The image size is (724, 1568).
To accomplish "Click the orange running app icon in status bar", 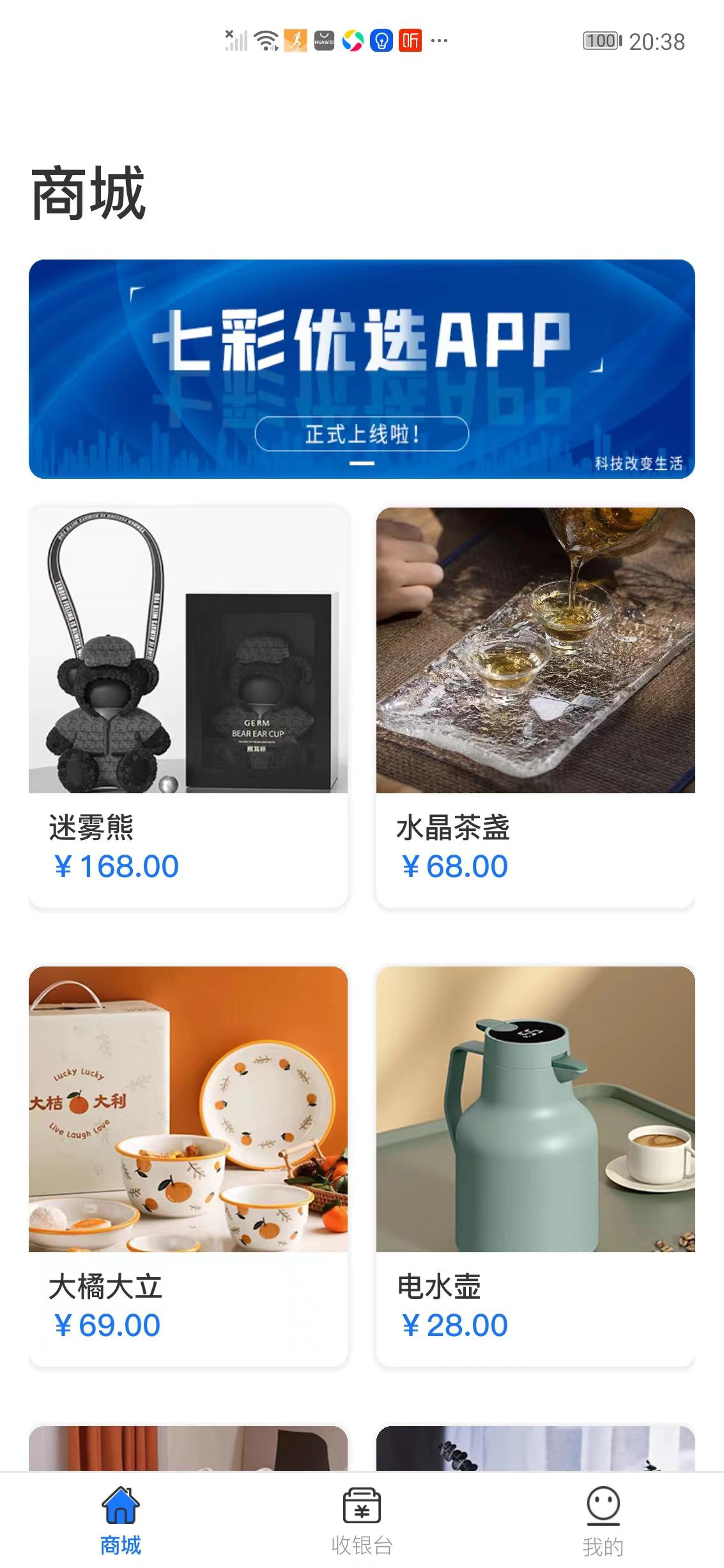I will (294, 40).
